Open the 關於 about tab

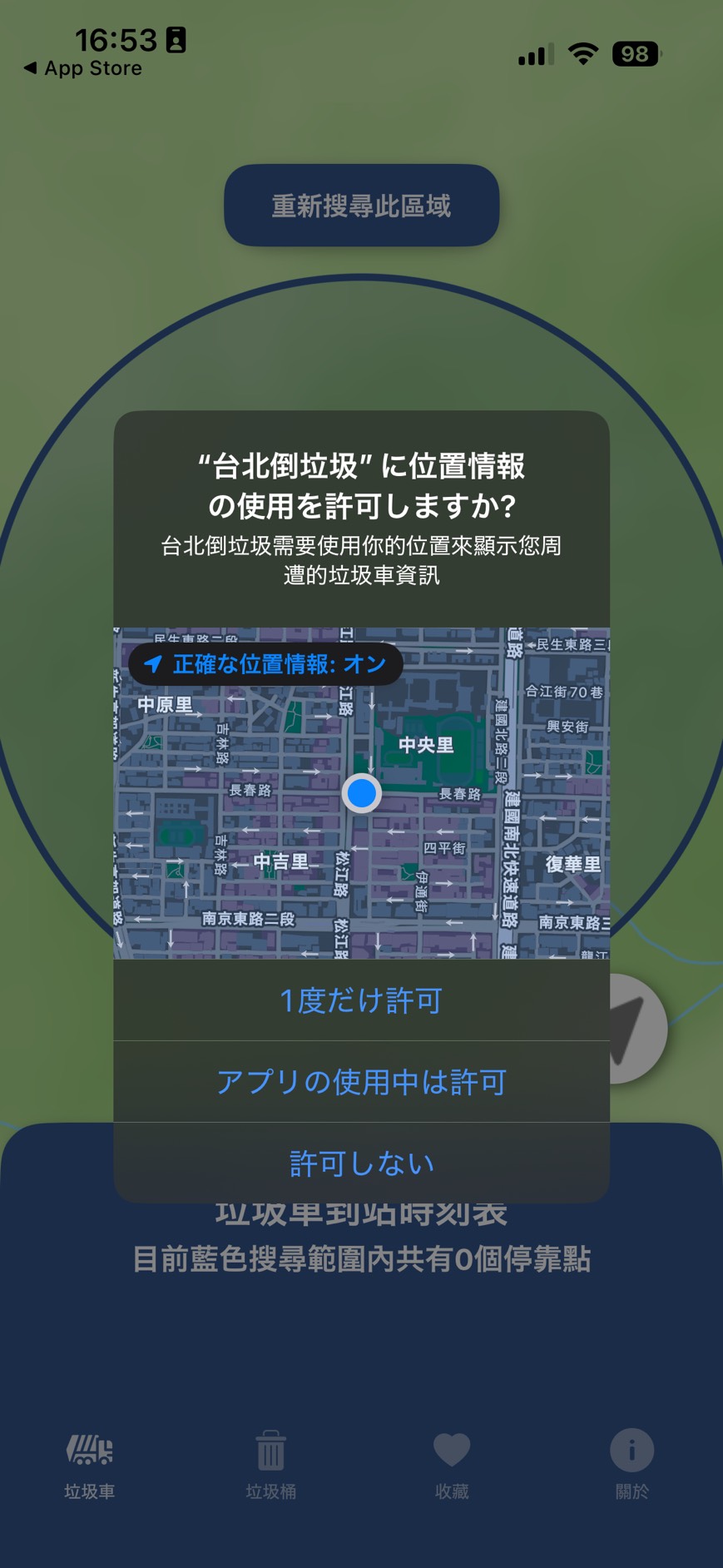click(x=631, y=1466)
